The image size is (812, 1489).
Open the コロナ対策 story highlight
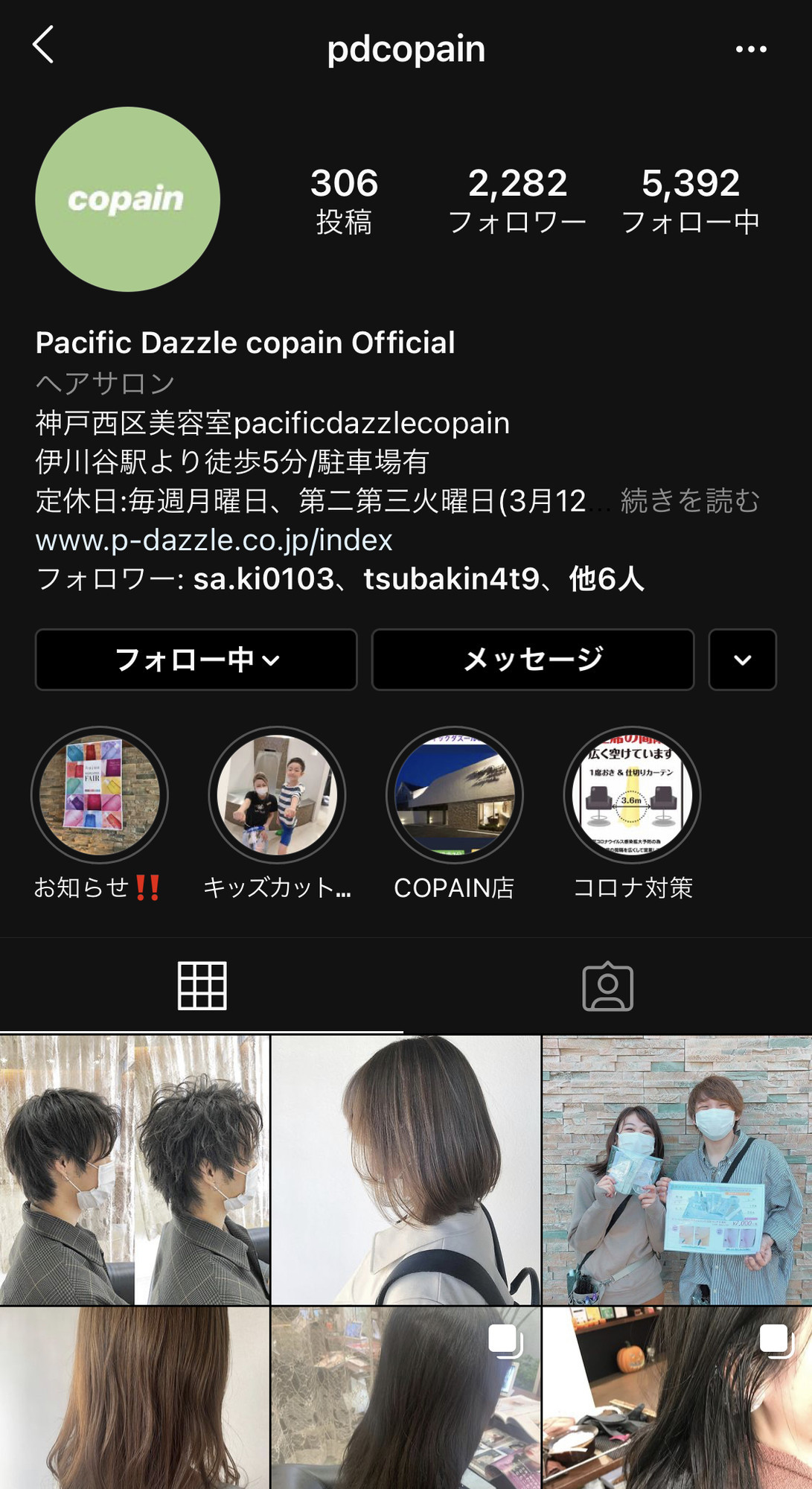pos(632,795)
